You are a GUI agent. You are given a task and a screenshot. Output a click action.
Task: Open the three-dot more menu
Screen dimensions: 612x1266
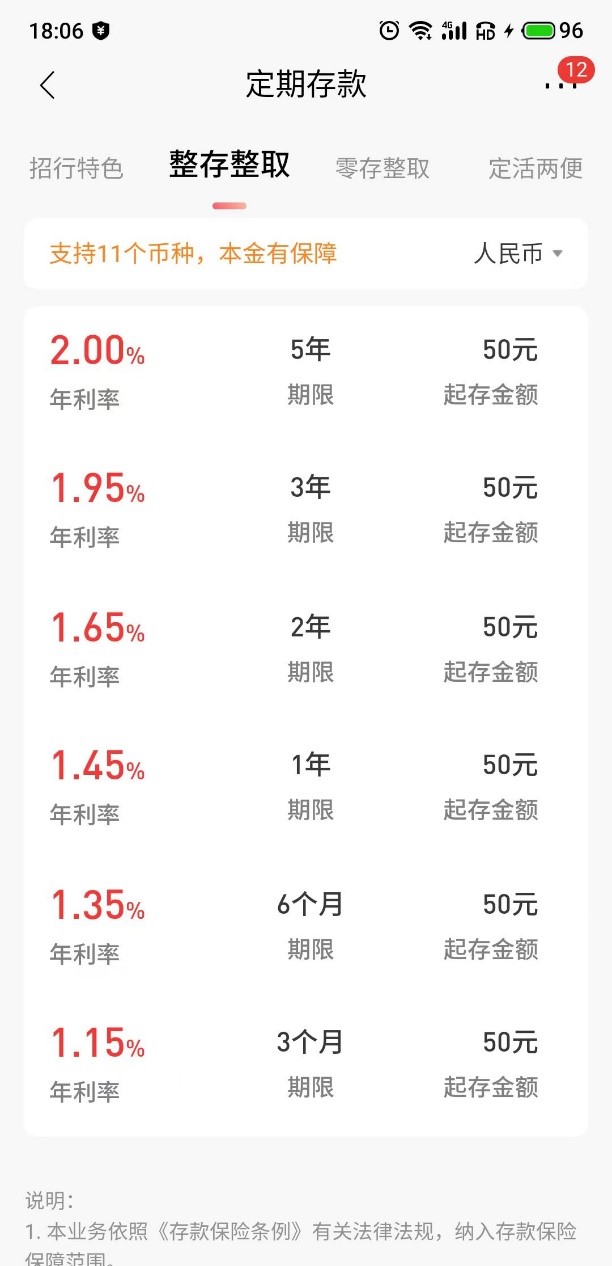pos(560,85)
